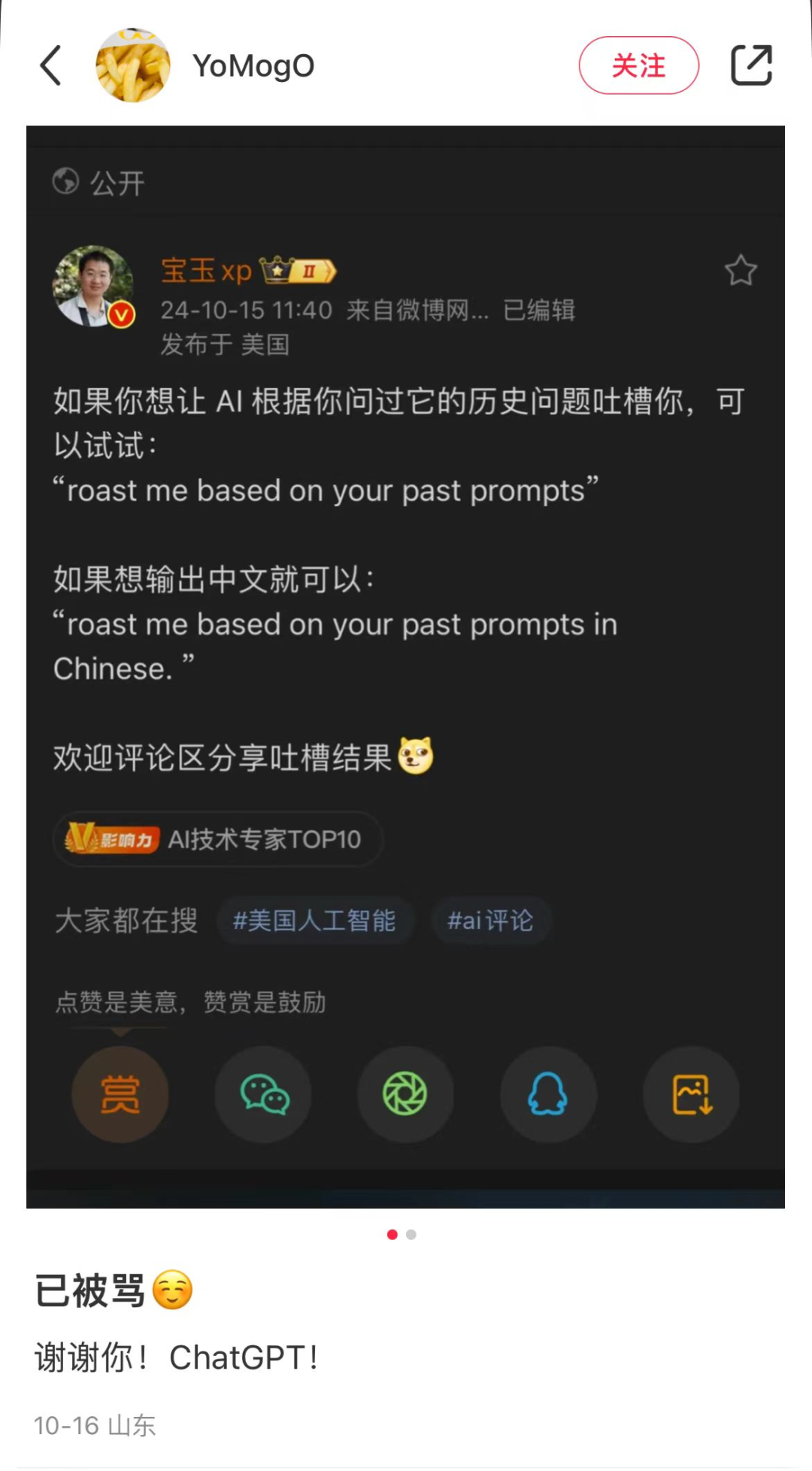Follow YoMogO with the 关注 button
This screenshot has height=1471, width=812.
click(638, 65)
